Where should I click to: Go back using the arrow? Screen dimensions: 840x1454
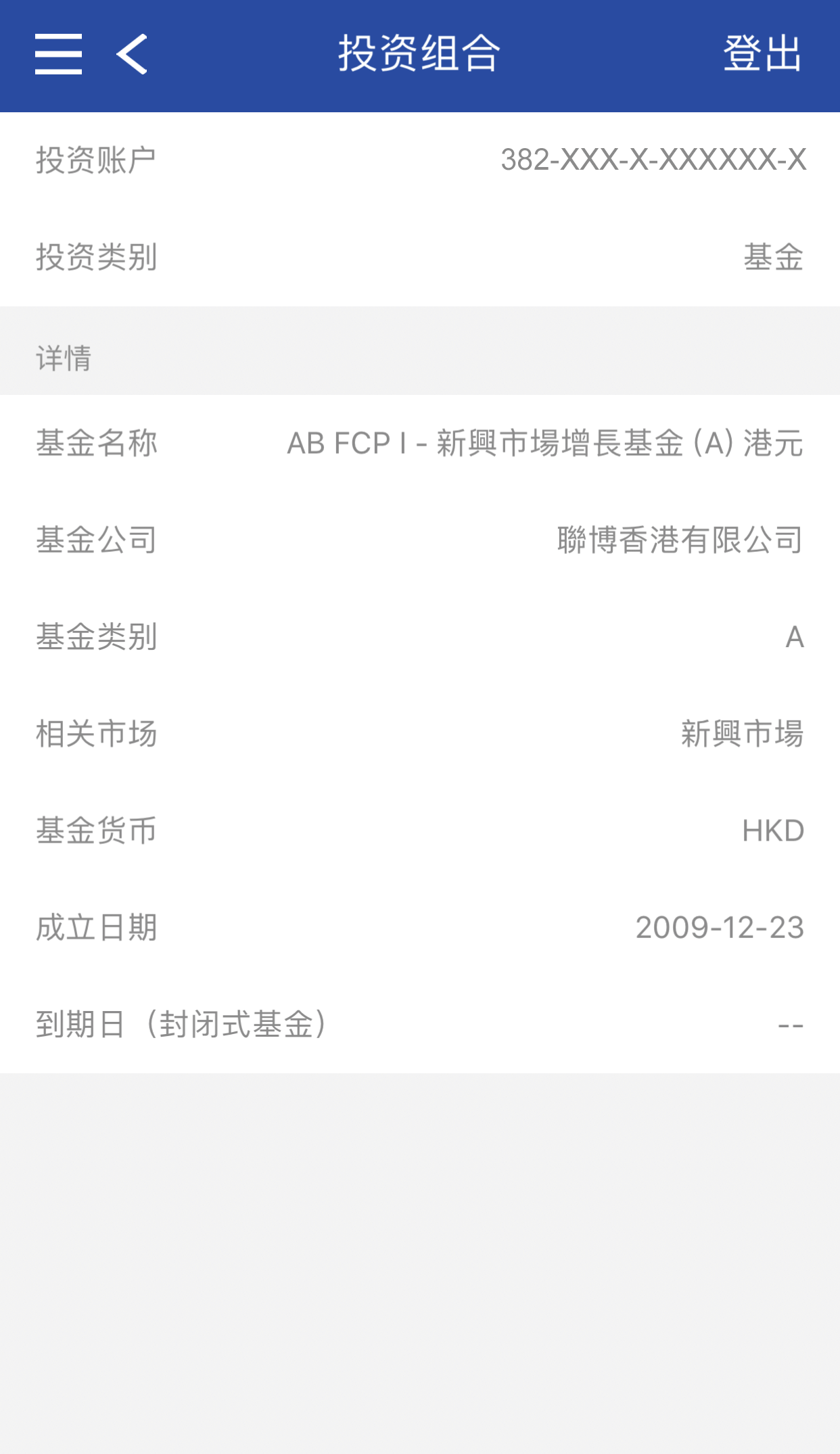(x=133, y=54)
